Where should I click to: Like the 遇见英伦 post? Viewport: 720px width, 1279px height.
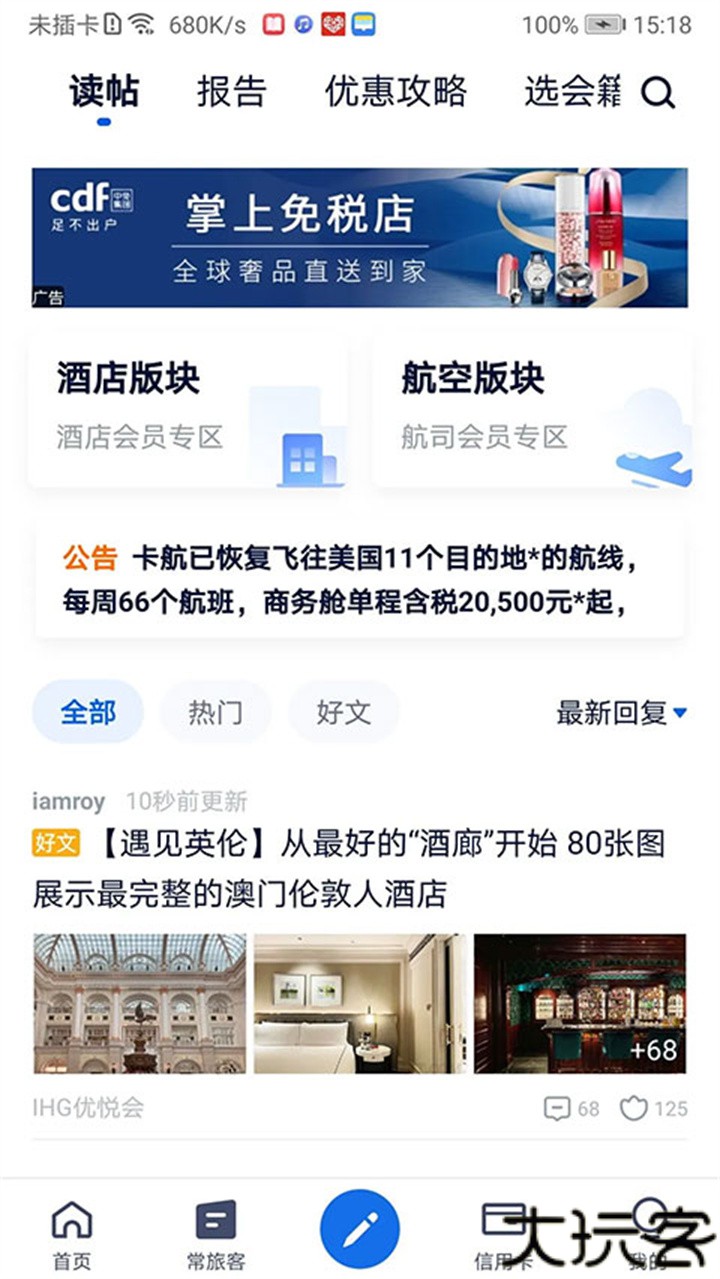point(654,1108)
